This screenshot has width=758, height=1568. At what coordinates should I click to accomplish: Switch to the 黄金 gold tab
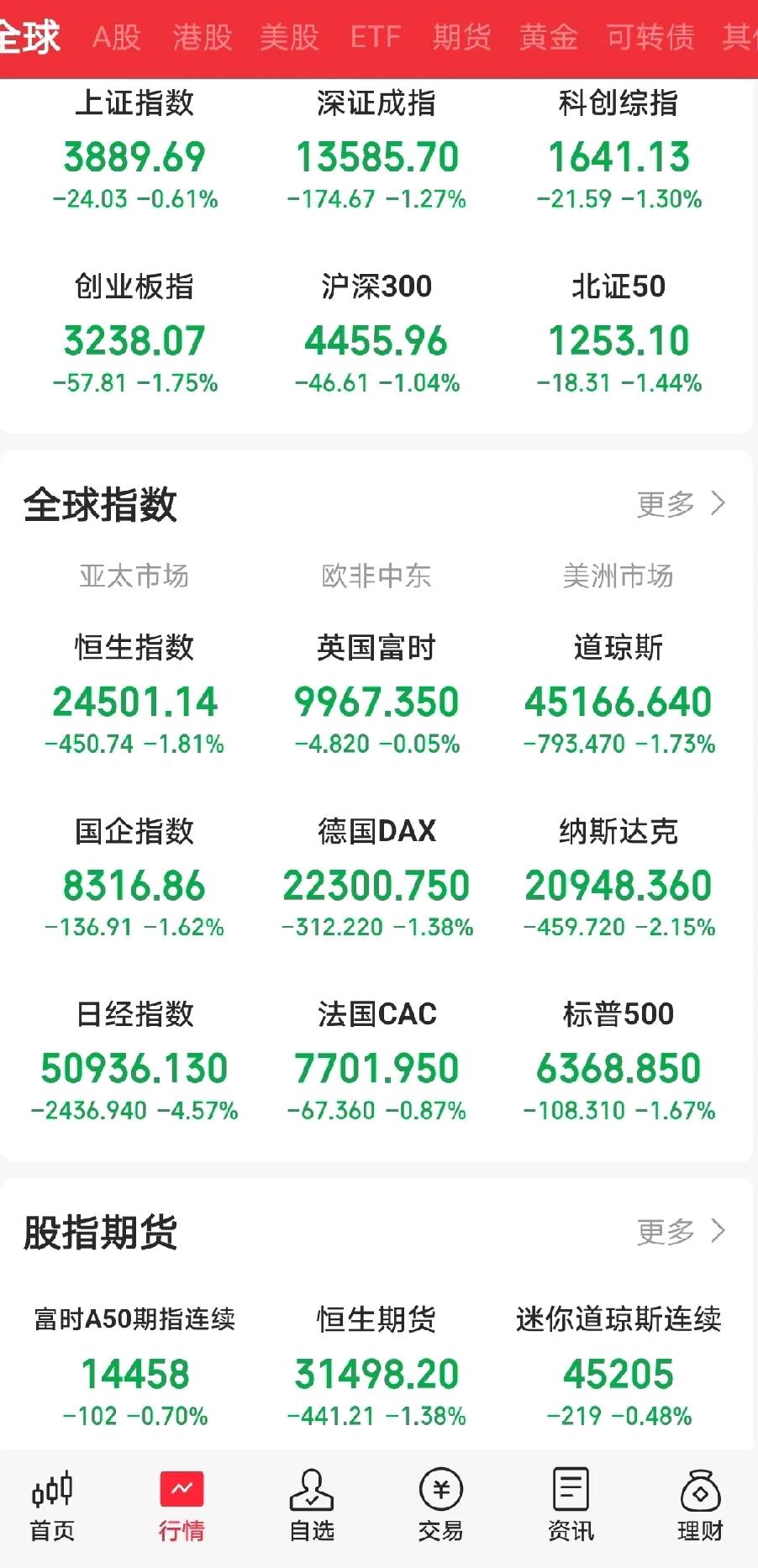[549, 37]
